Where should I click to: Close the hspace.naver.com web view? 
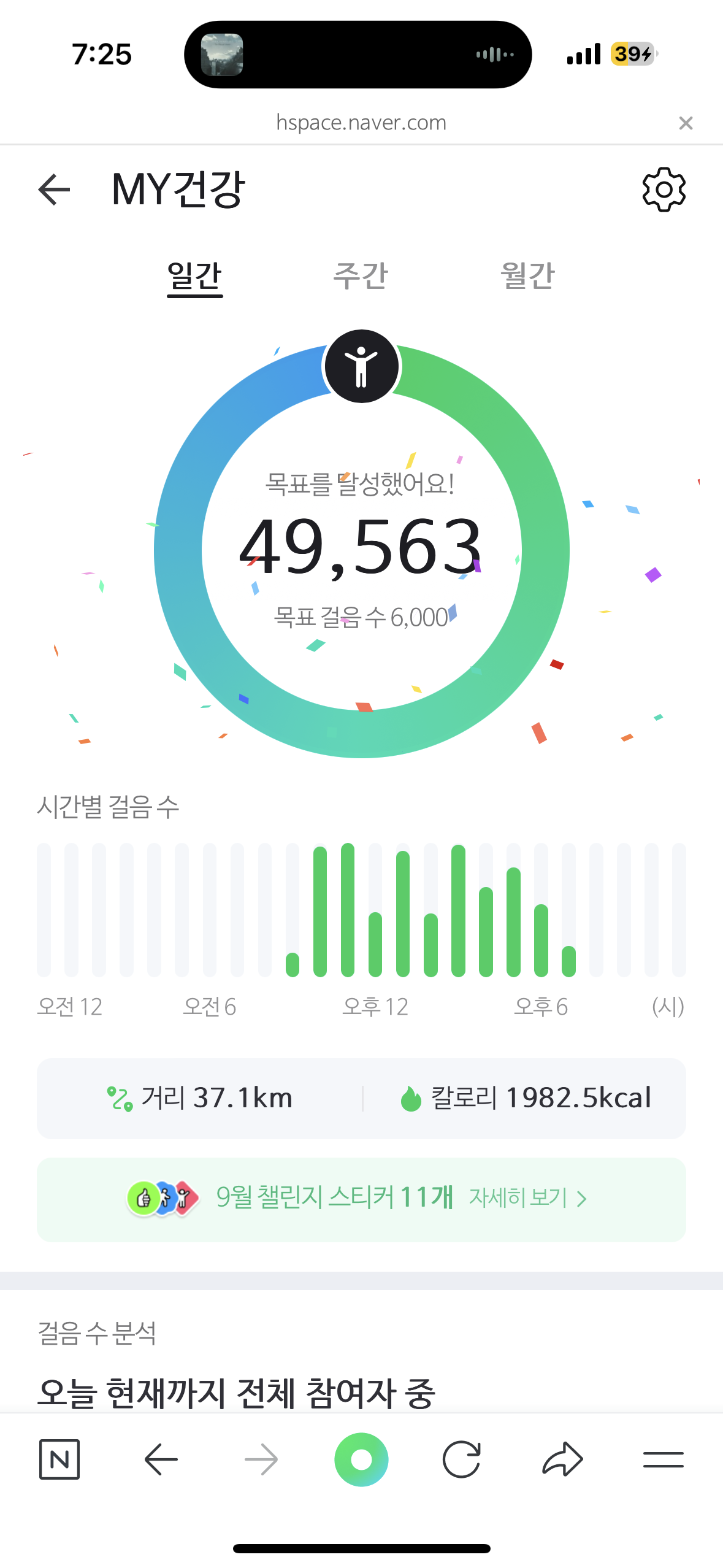click(x=686, y=123)
